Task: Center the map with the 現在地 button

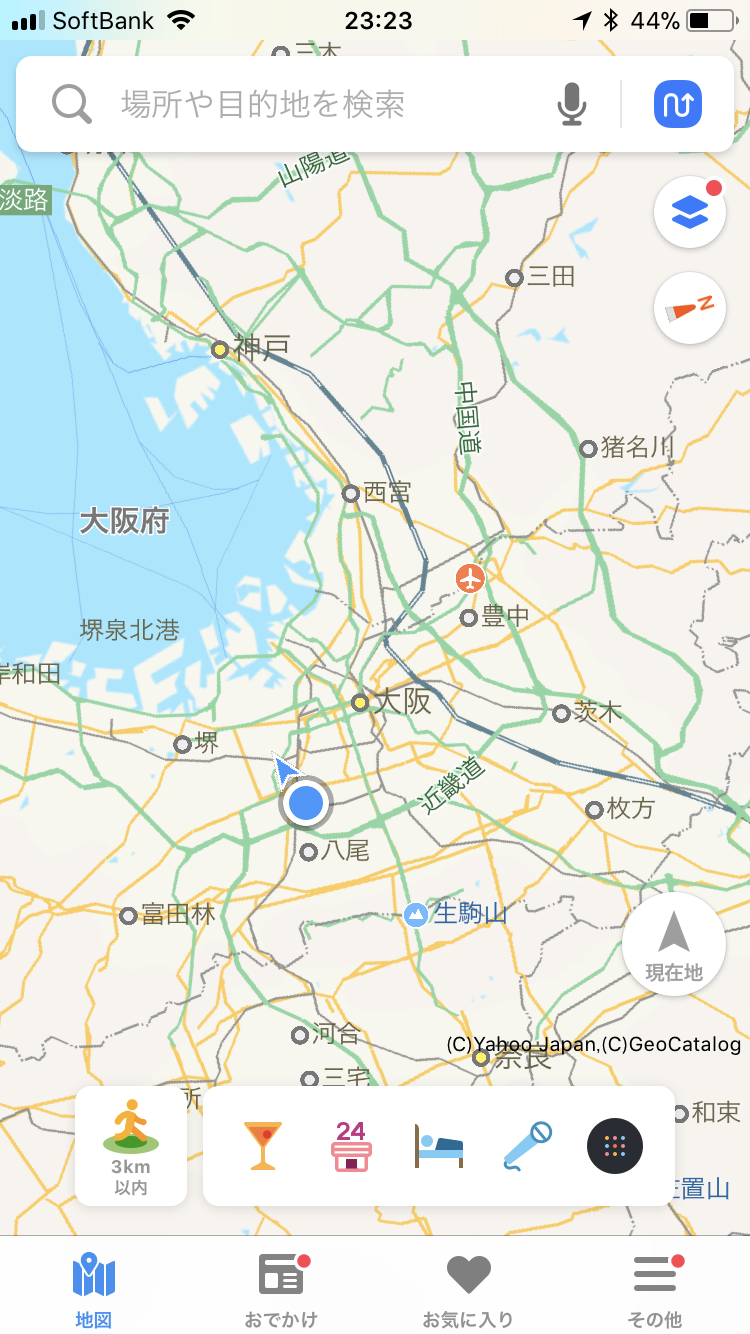Action: (674, 944)
